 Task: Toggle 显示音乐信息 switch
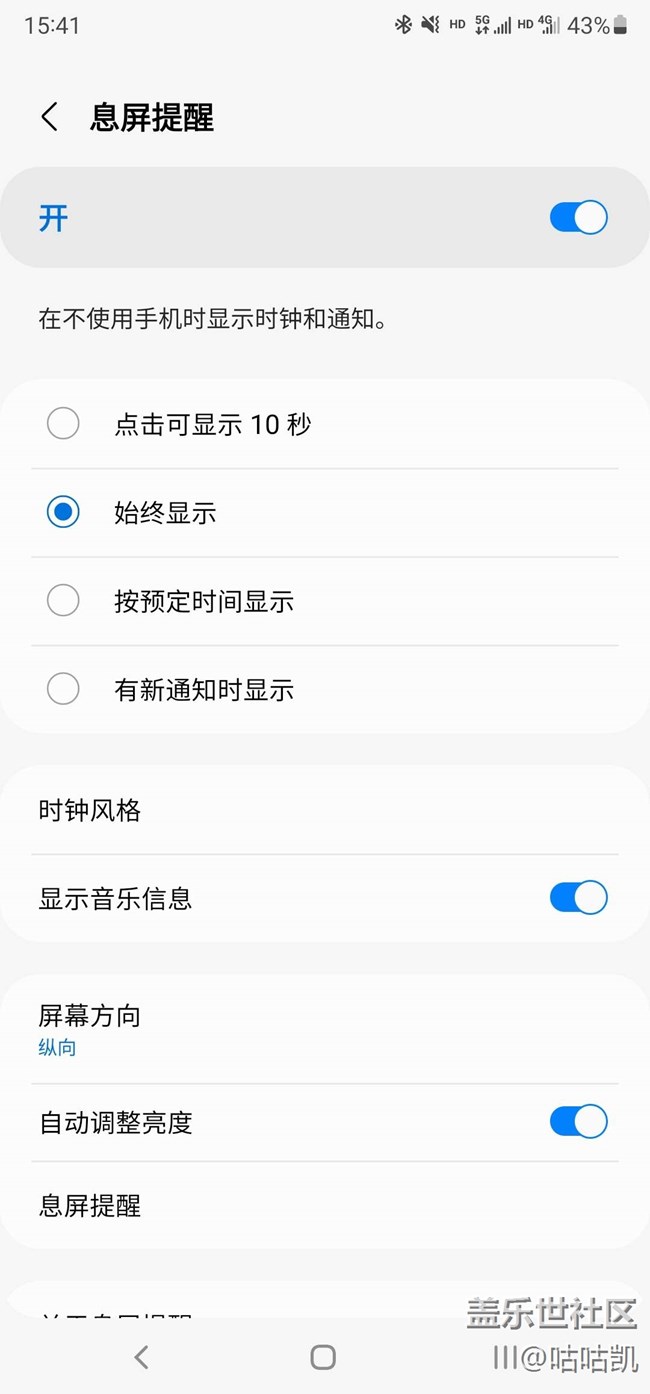point(578,898)
